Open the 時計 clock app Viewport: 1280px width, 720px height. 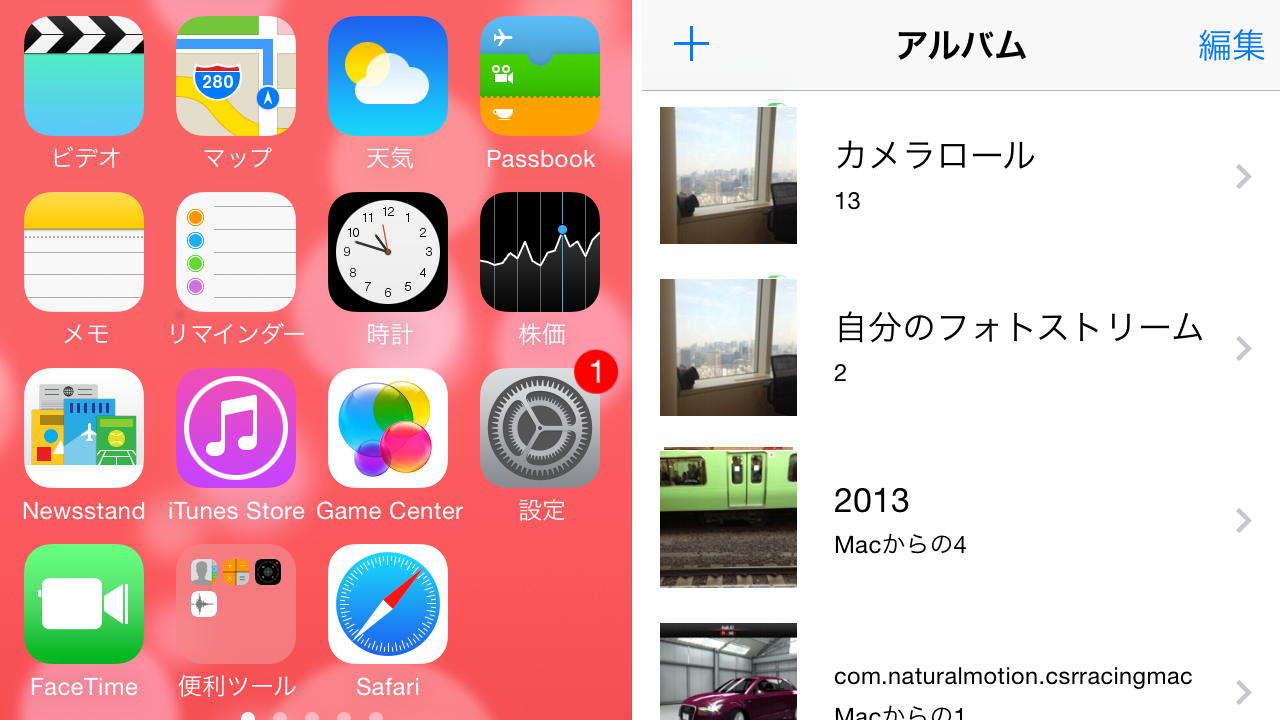click(x=388, y=252)
